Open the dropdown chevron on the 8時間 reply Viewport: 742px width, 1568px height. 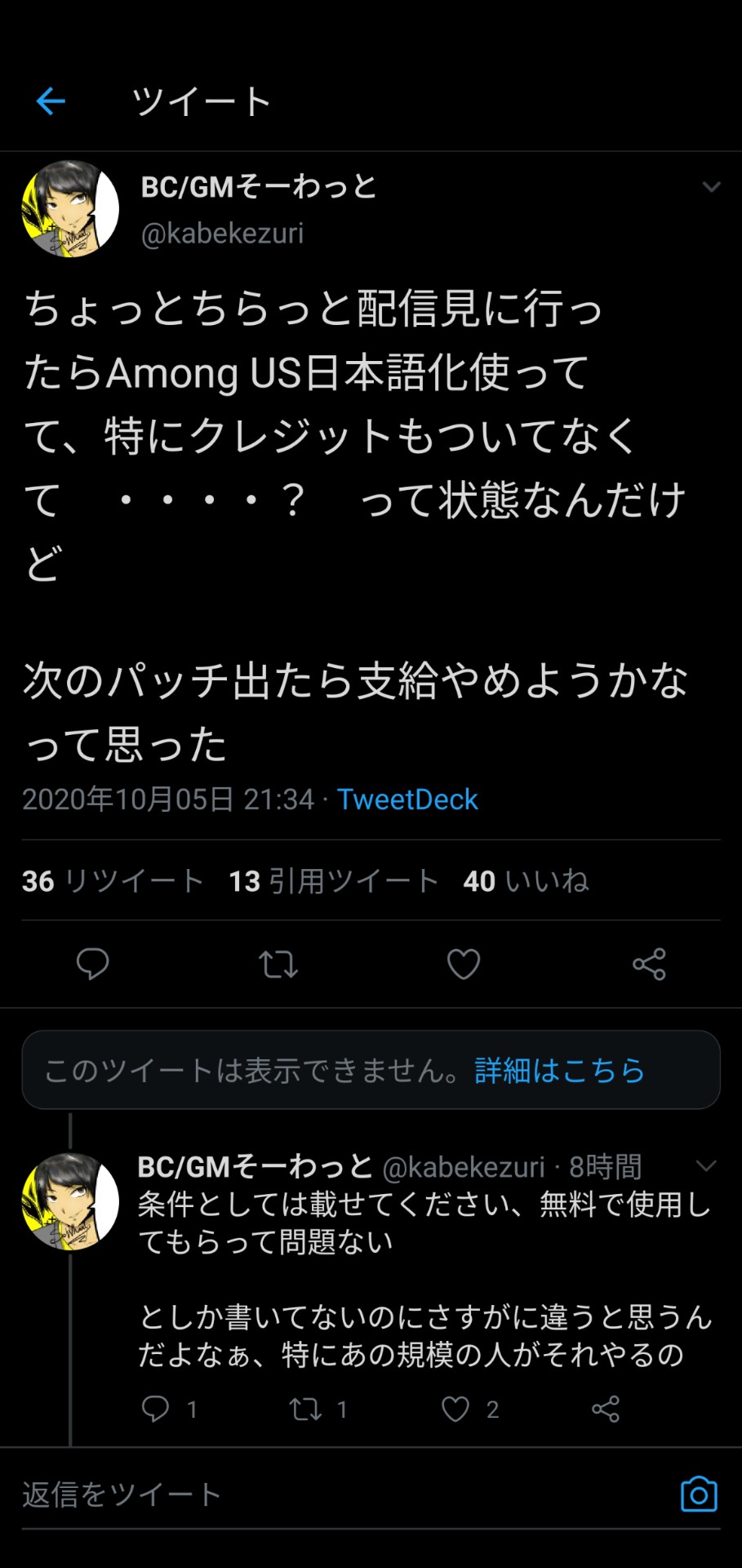(x=706, y=1165)
